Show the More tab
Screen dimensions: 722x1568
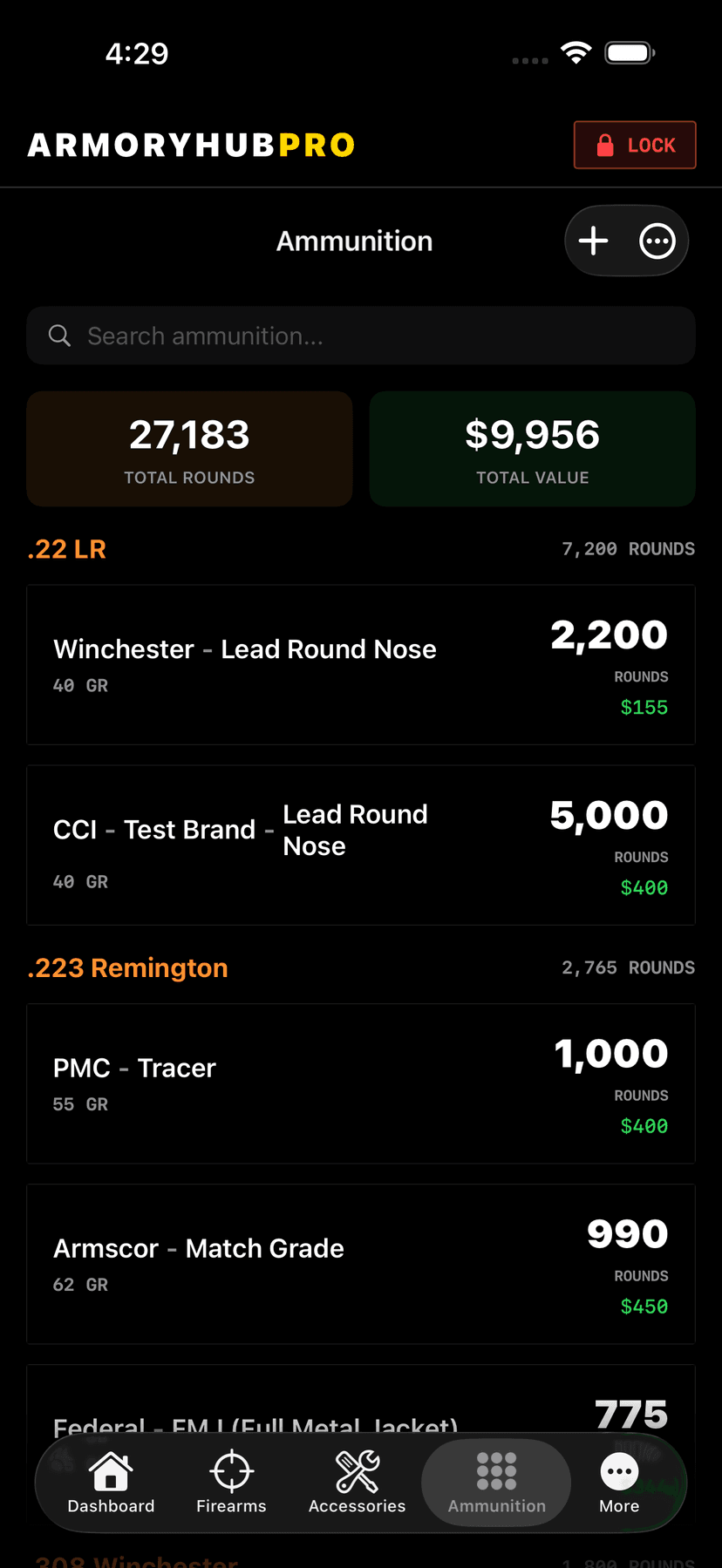pos(619,1483)
